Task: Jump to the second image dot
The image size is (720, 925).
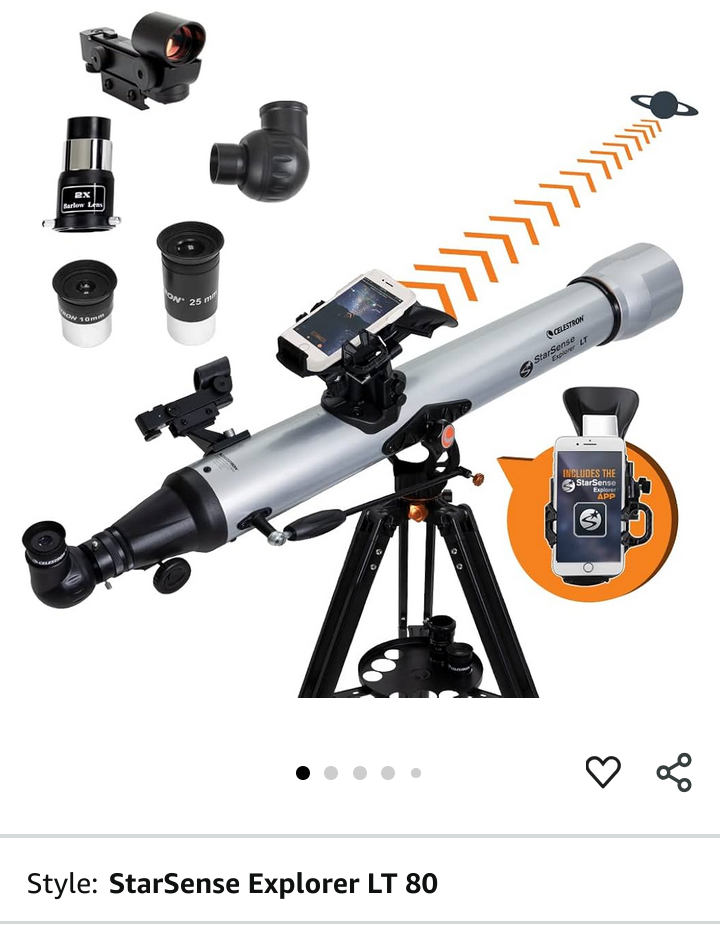Action: pos(331,773)
